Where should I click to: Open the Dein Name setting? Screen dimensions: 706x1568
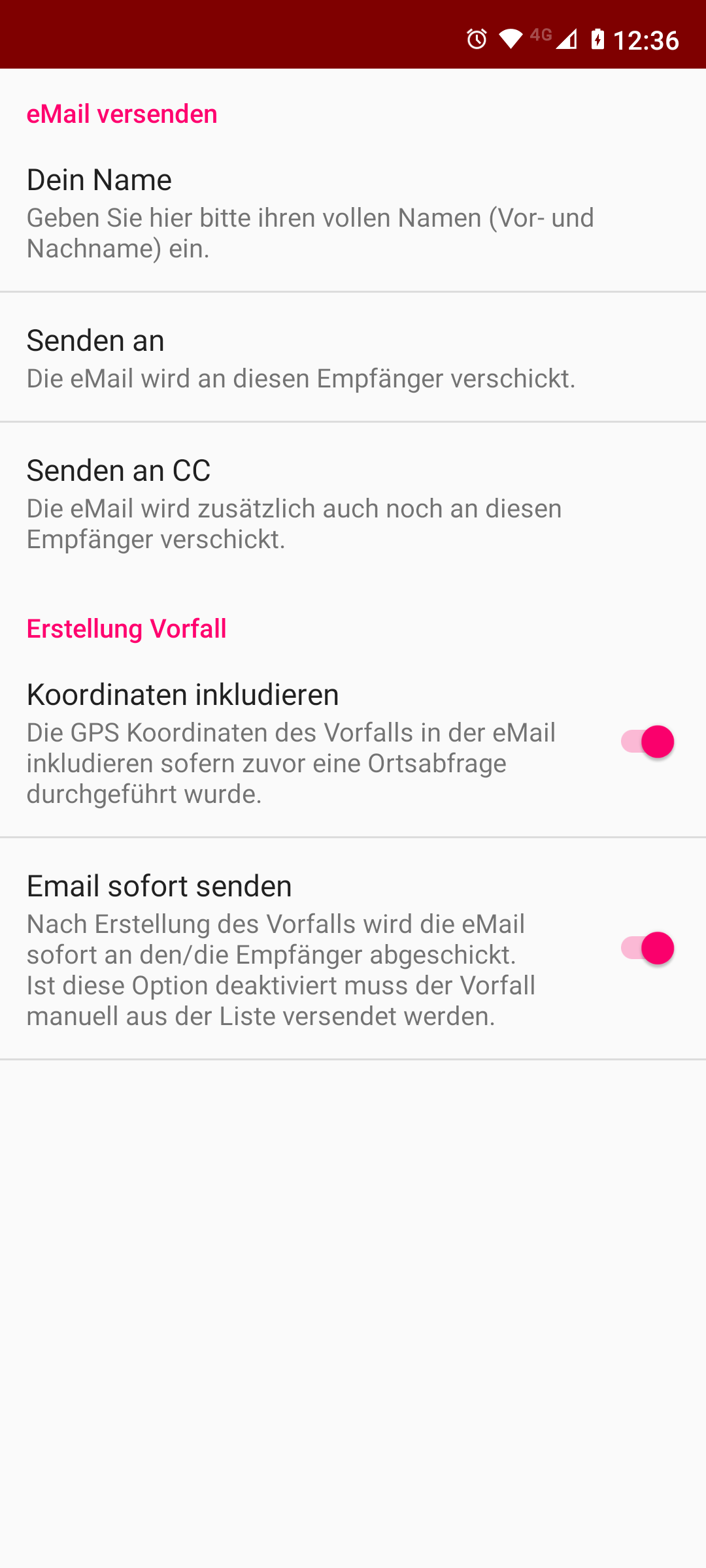tap(353, 213)
